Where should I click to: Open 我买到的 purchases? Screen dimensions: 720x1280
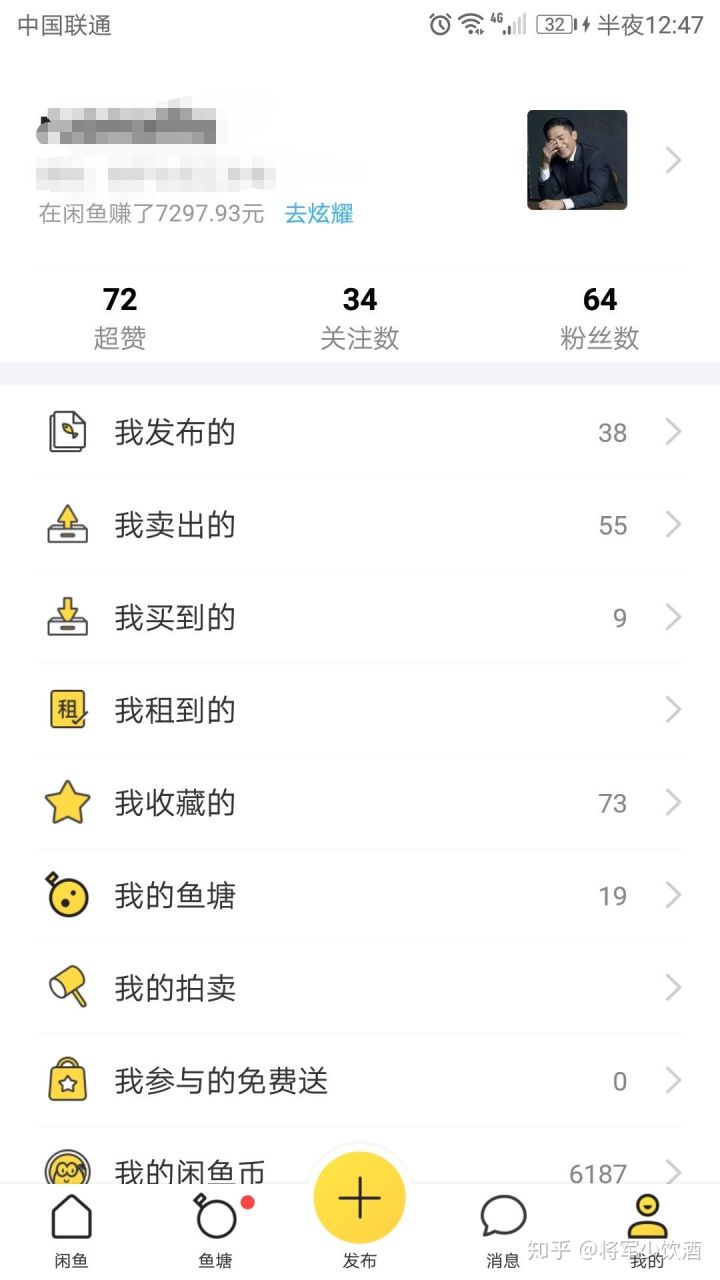(360, 618)
